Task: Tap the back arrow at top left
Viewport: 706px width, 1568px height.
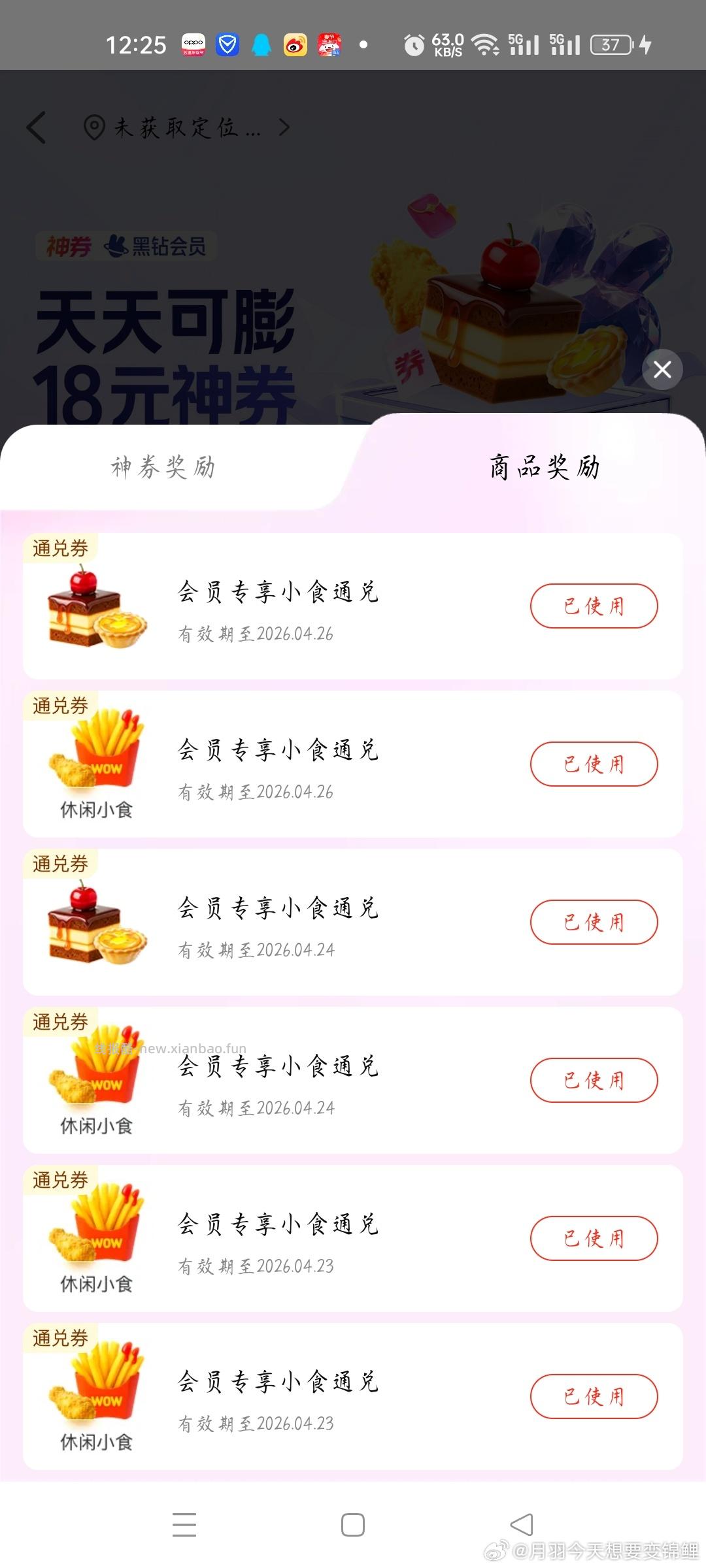Action: coord(37,128)
